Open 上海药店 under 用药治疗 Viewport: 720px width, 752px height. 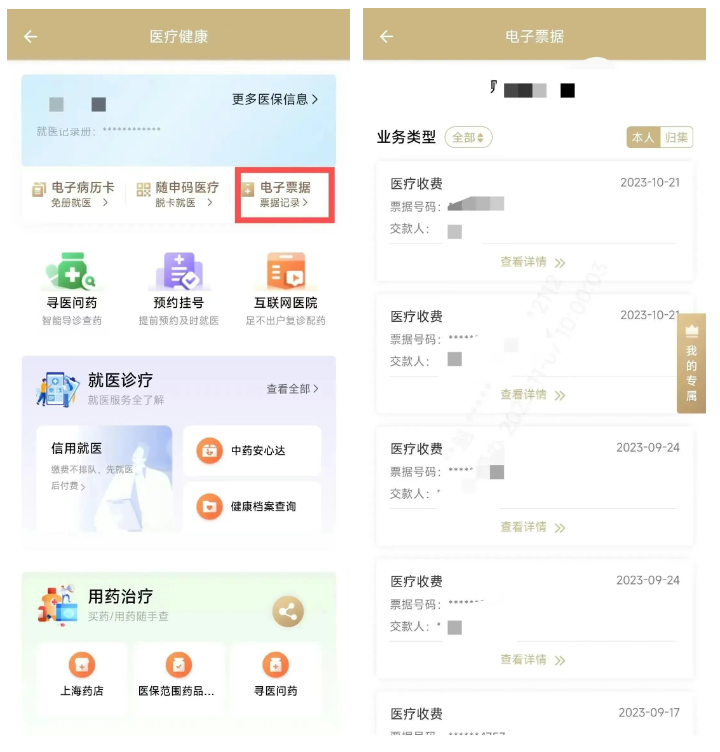[x=82, y=675]
